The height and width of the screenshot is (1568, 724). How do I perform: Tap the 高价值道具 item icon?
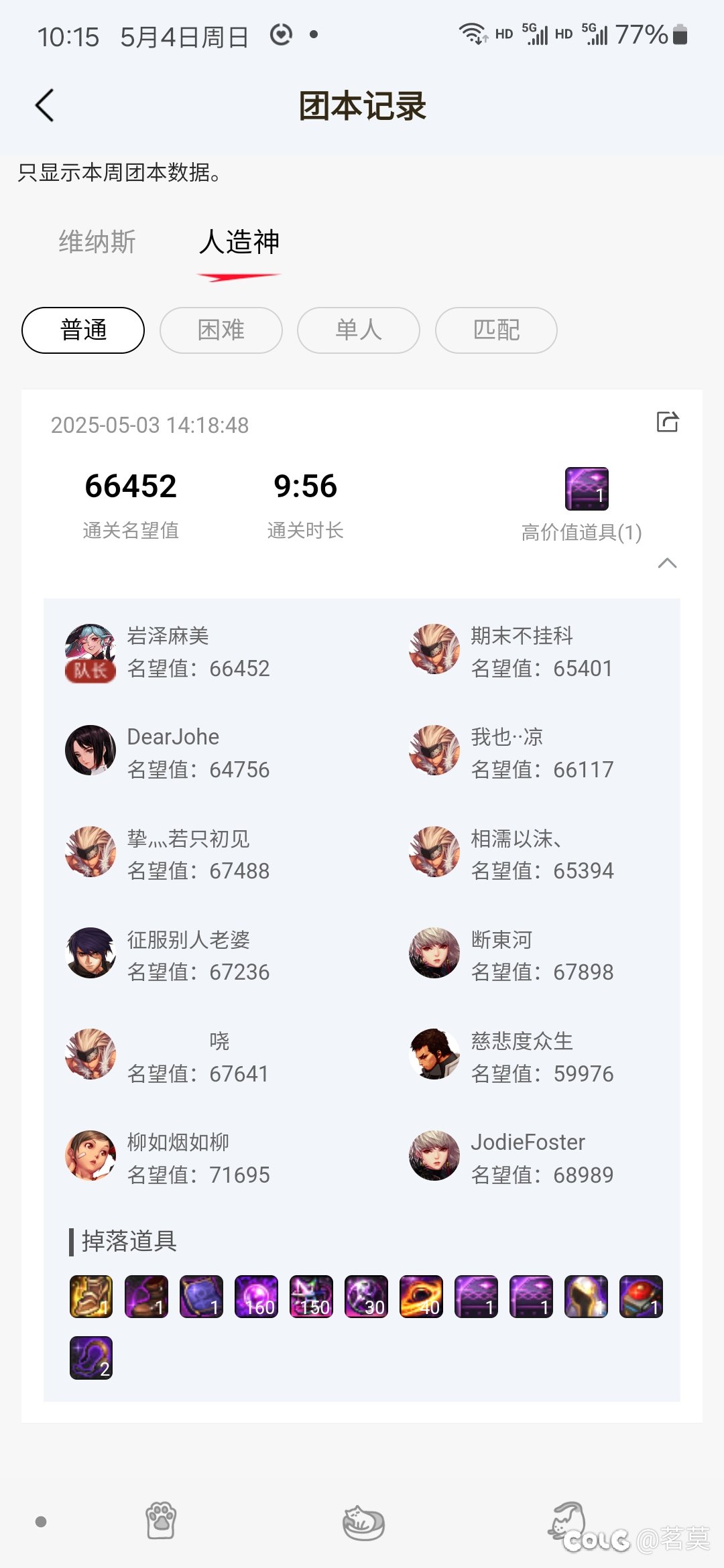pos(587,489)
